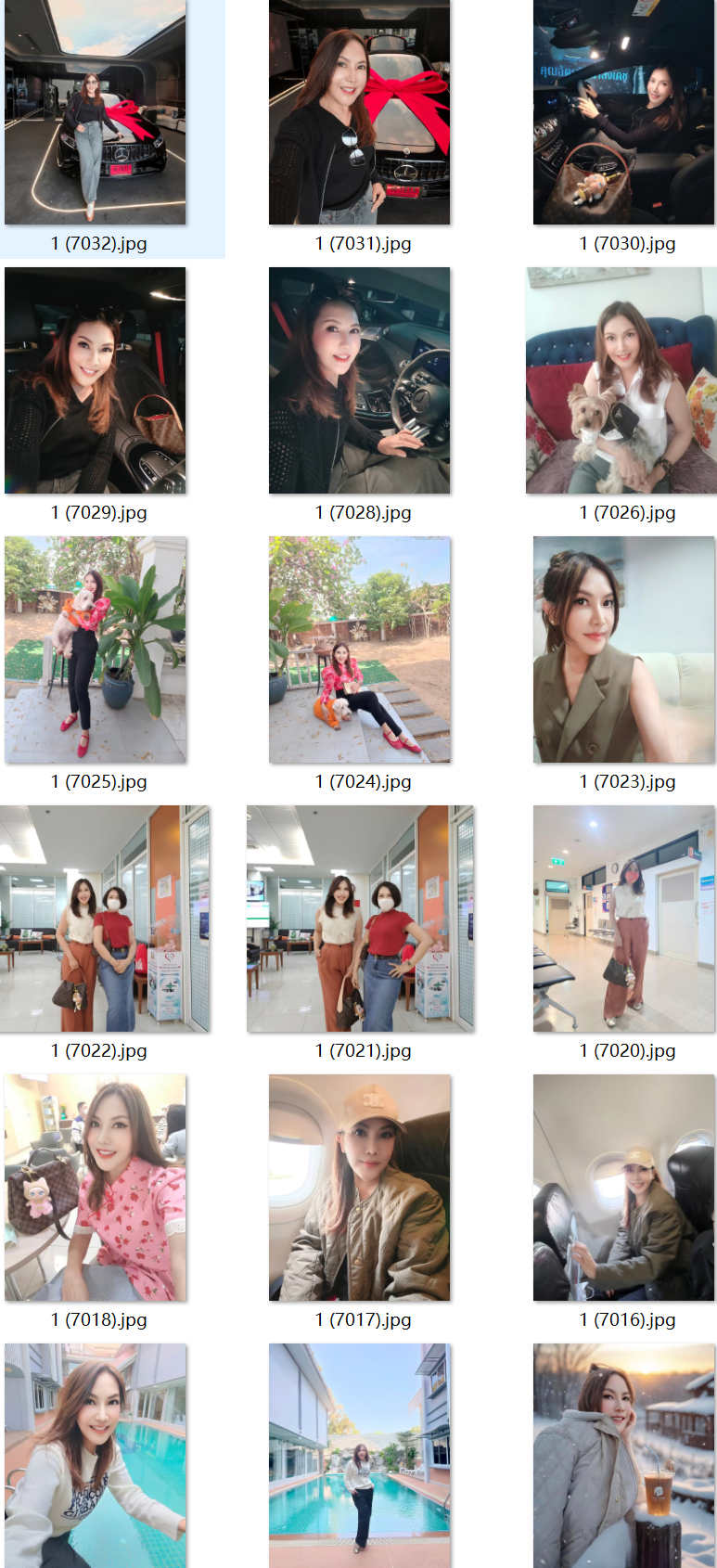Choose thumbnail 1 (7016).jpg
This screenshot has width=717, height=1568.
[x=623, y=1188]
